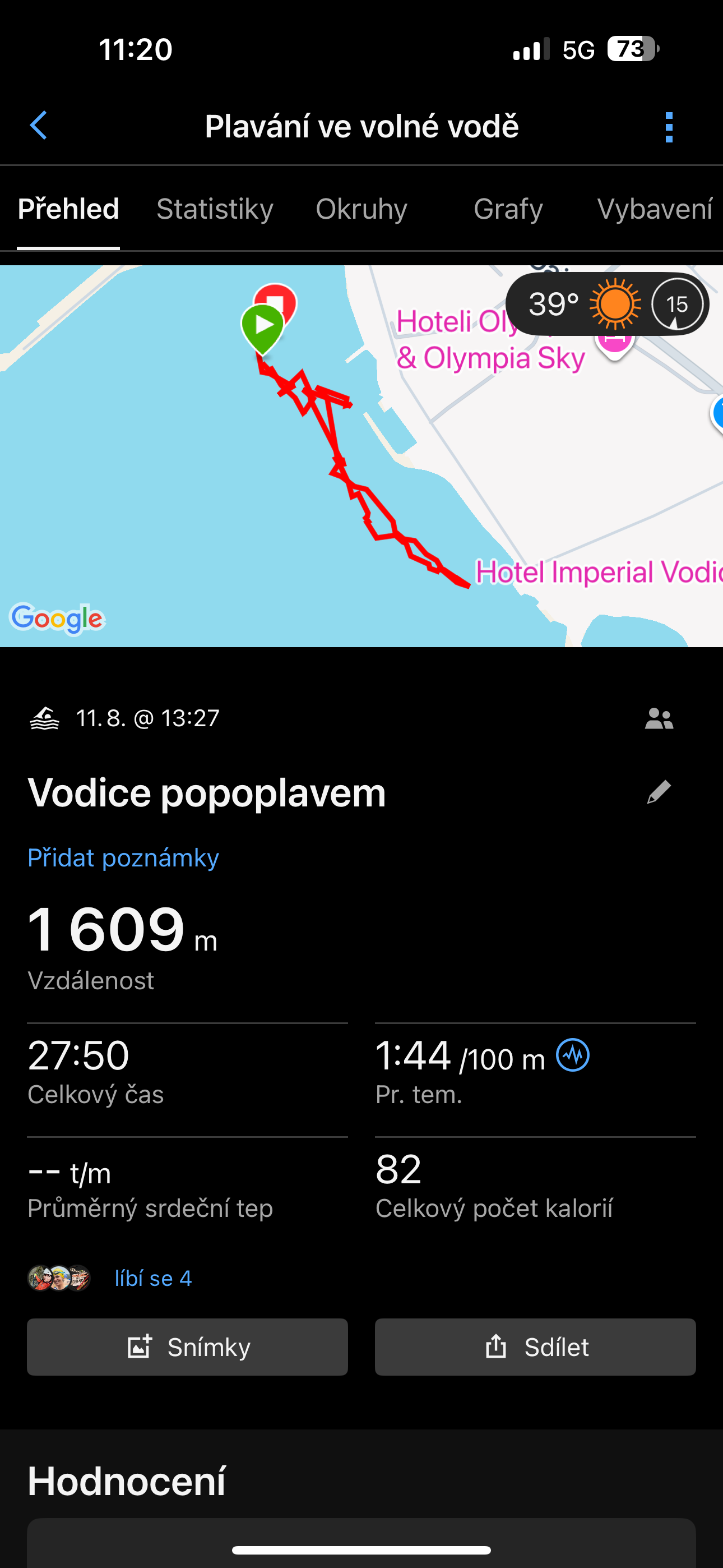Edit activity name with pencil icon
The image size is (723, 1568).
click(659, 792)
